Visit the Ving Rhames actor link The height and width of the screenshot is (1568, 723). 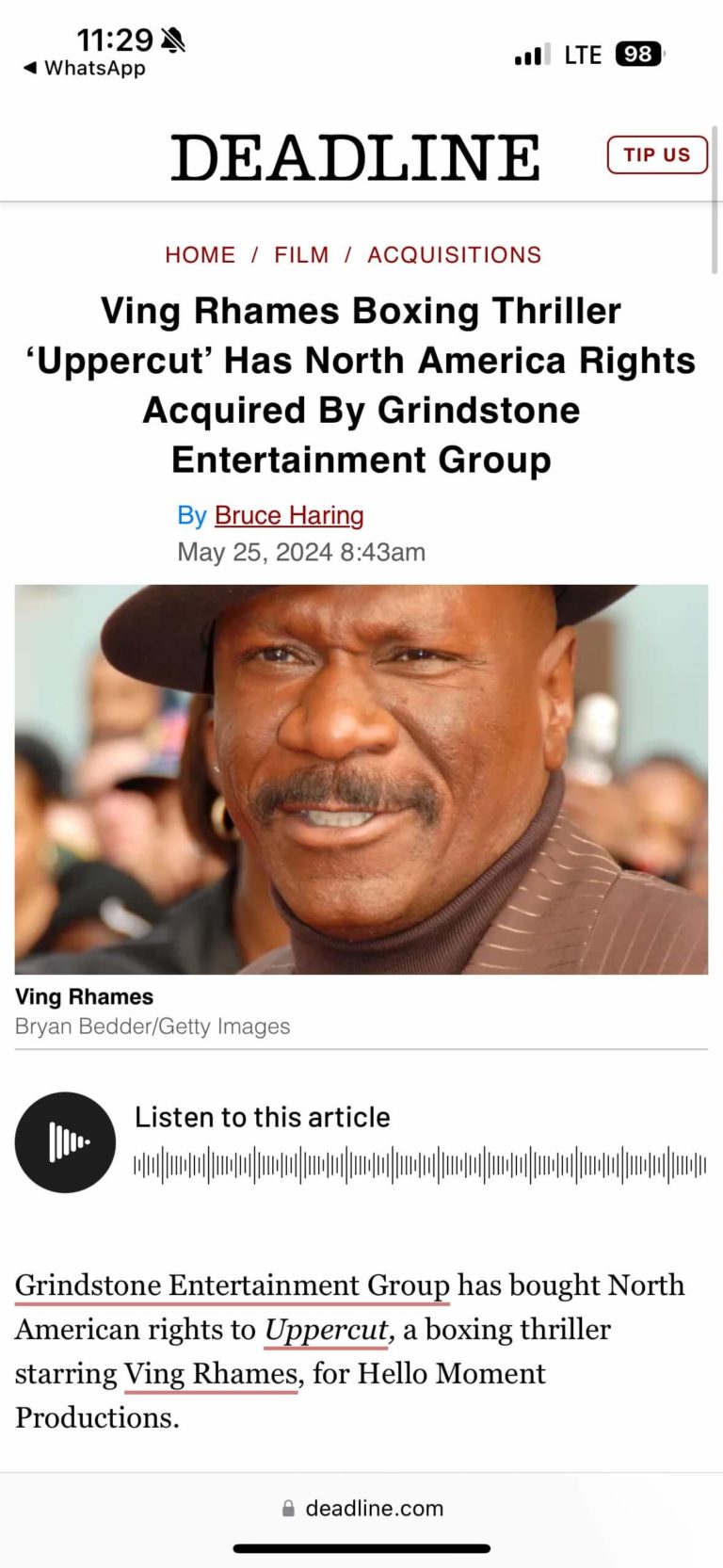coord(209,1373)
